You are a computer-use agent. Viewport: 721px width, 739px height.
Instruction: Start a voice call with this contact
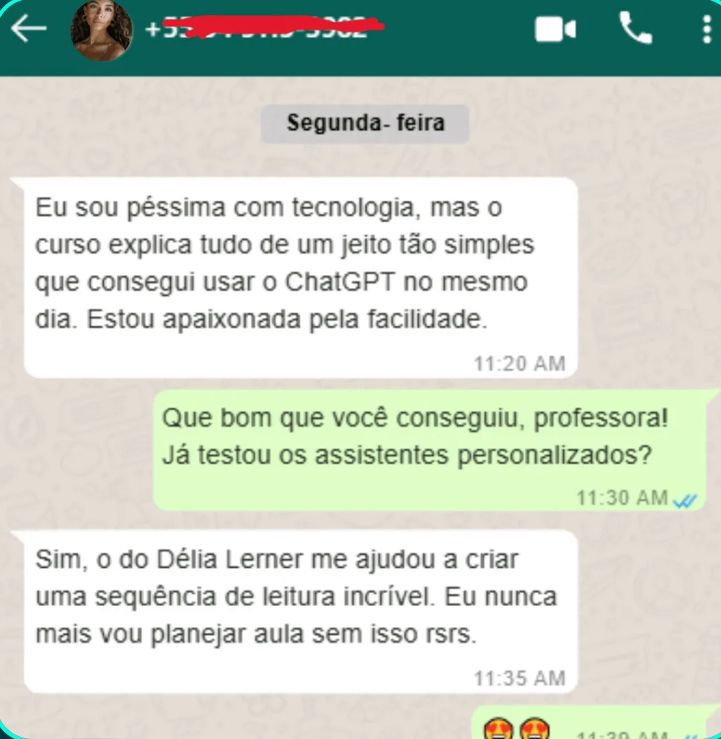click(635, 29)
